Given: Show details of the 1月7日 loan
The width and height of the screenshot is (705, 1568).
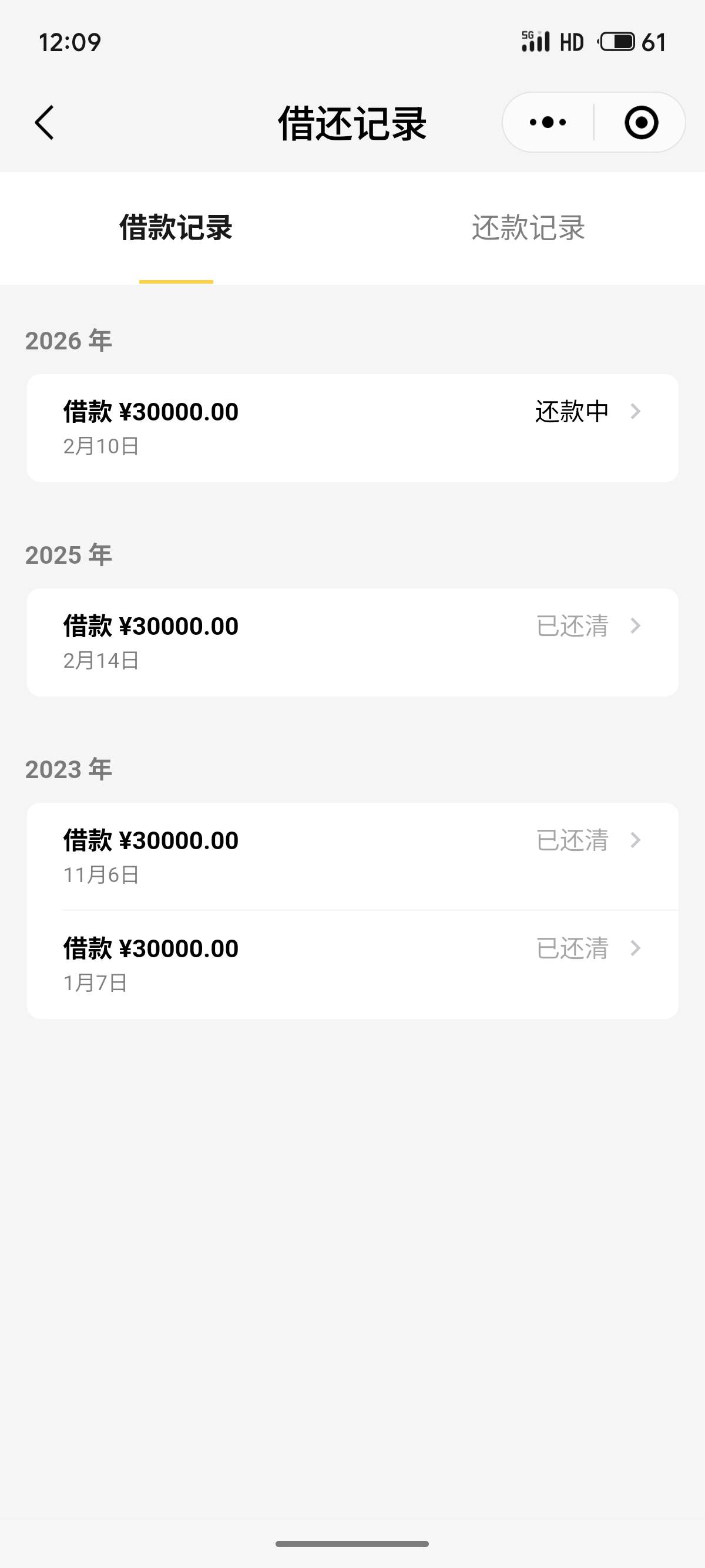Looking at the screenshot, I should [x=352, y=964].
